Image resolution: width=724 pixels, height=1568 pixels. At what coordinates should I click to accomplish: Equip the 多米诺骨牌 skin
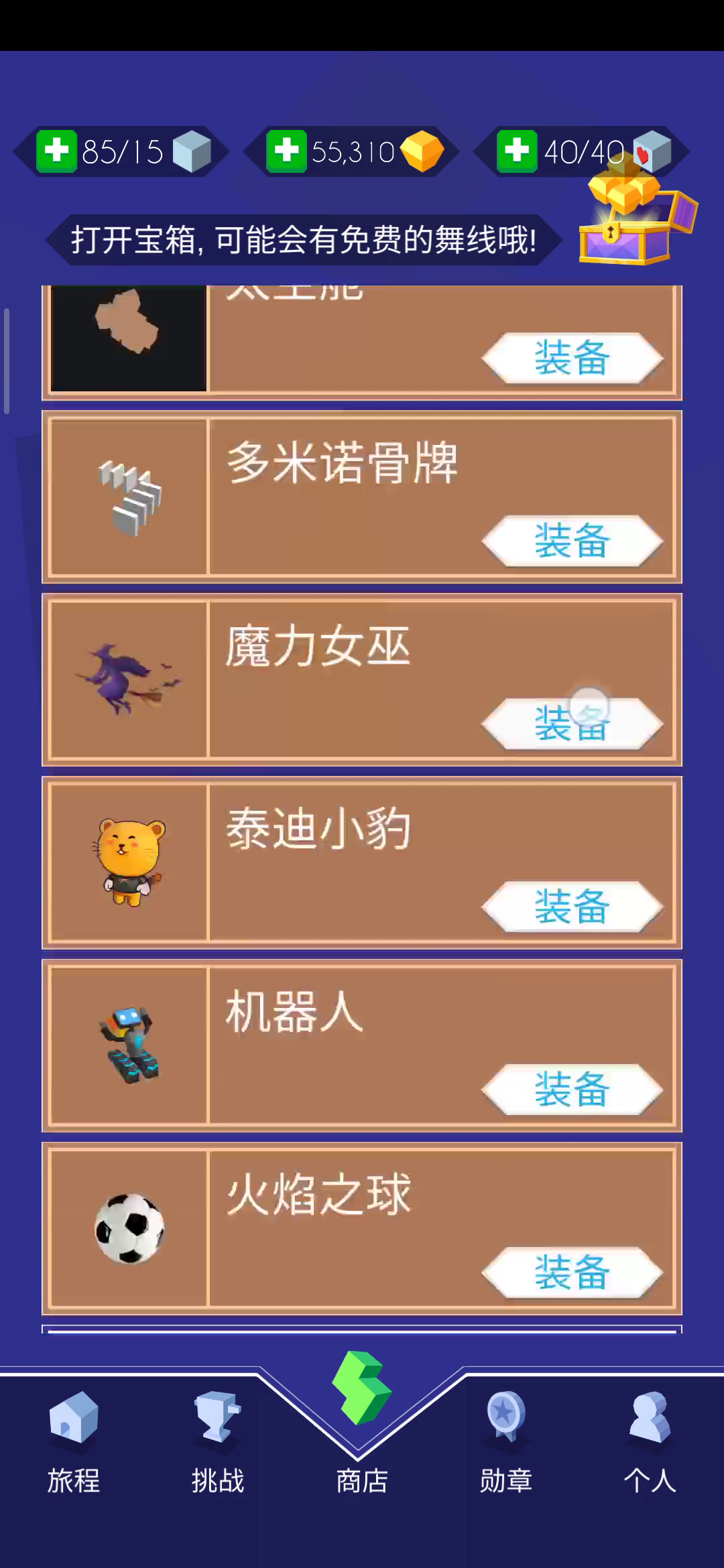(x=572, y=541)
